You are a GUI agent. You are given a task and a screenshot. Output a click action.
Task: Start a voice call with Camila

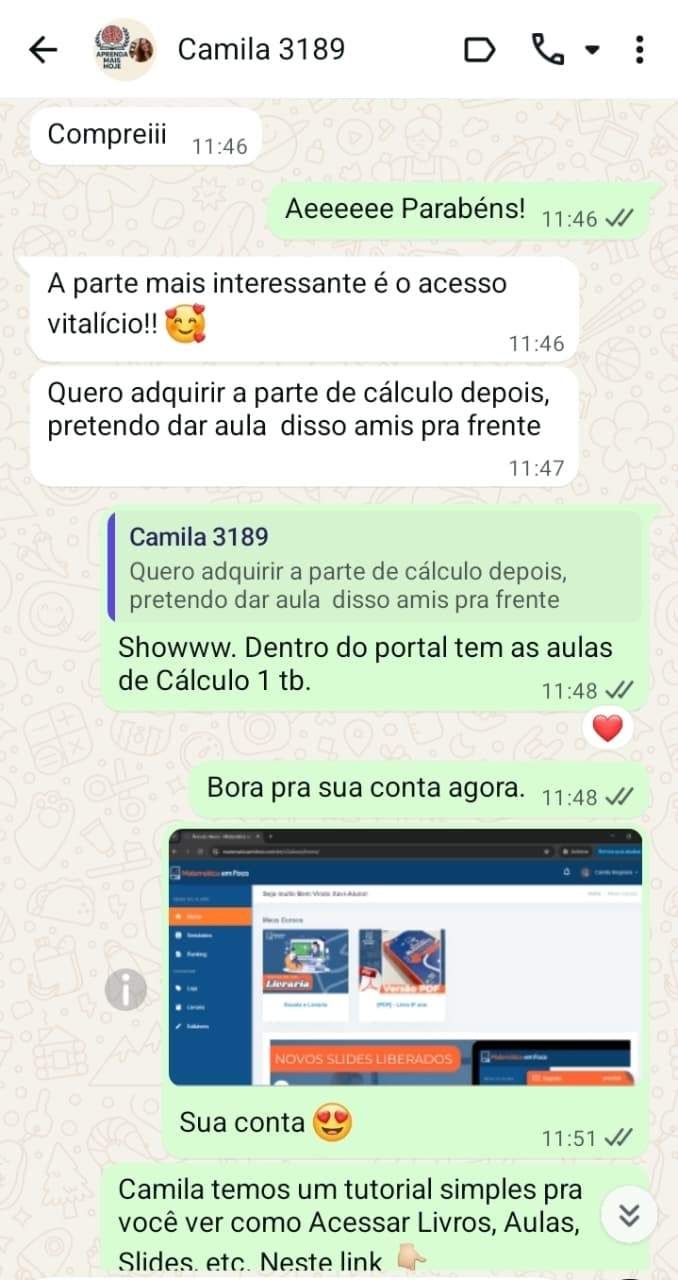(547, 49)
